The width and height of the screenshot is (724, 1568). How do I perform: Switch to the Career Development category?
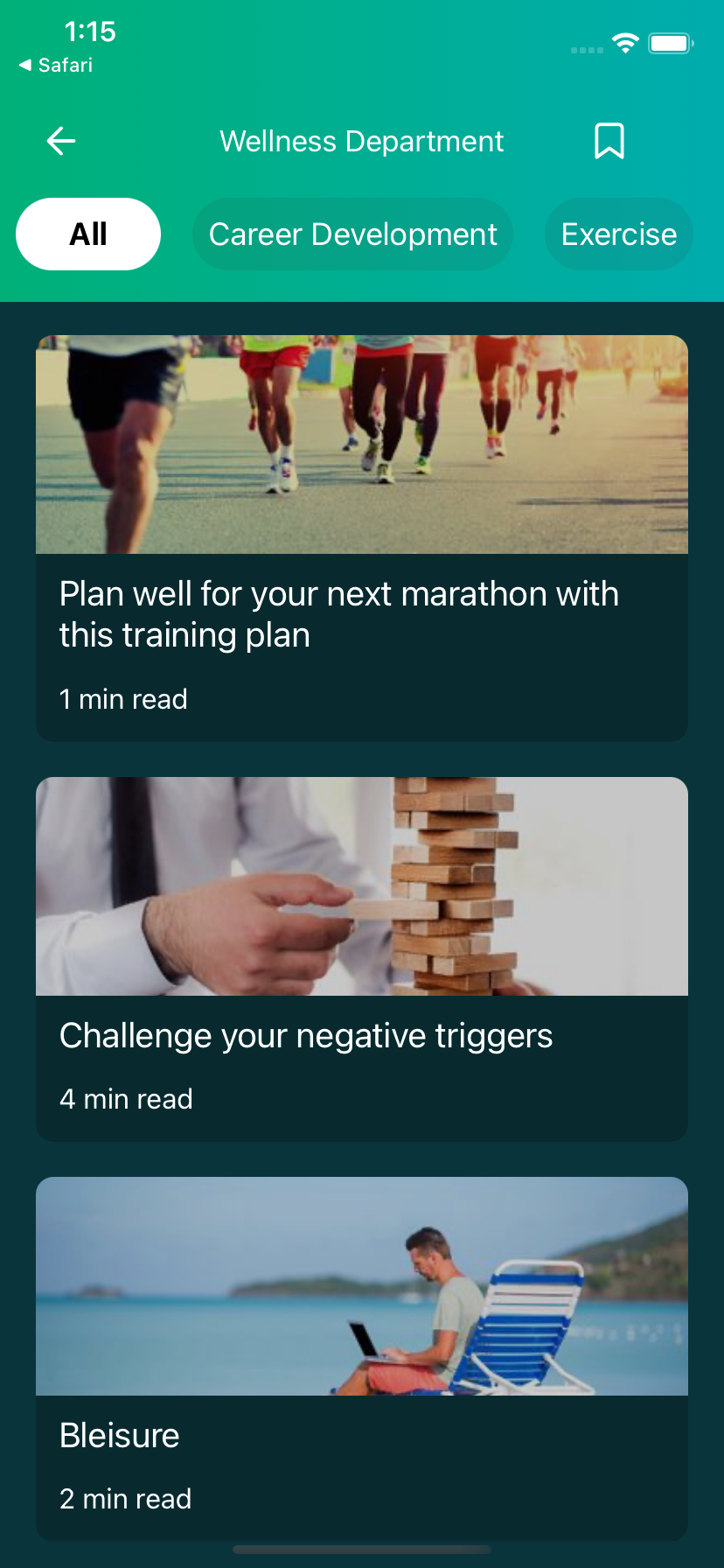tap(352, 234)
